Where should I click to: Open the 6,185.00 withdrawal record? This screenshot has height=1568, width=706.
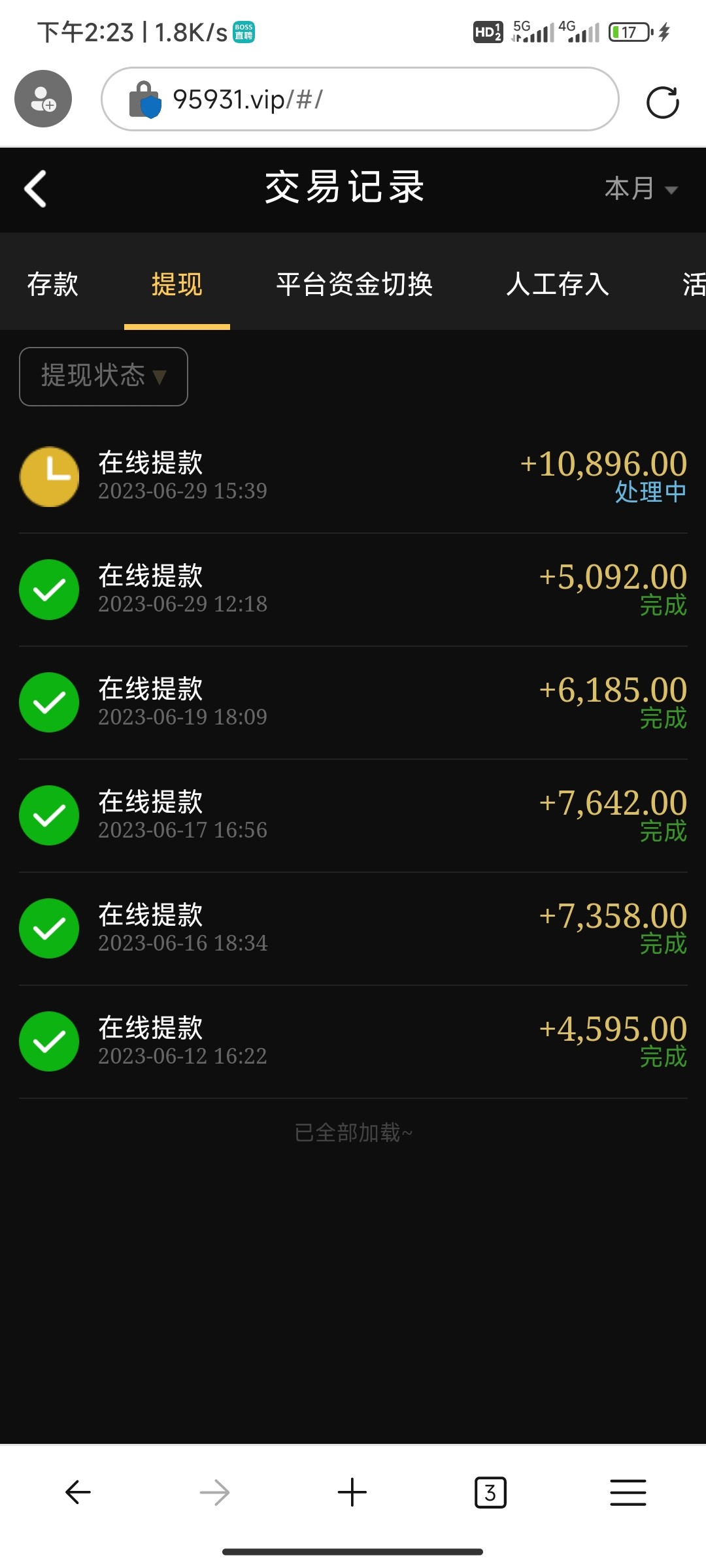[x=353, y=703]
